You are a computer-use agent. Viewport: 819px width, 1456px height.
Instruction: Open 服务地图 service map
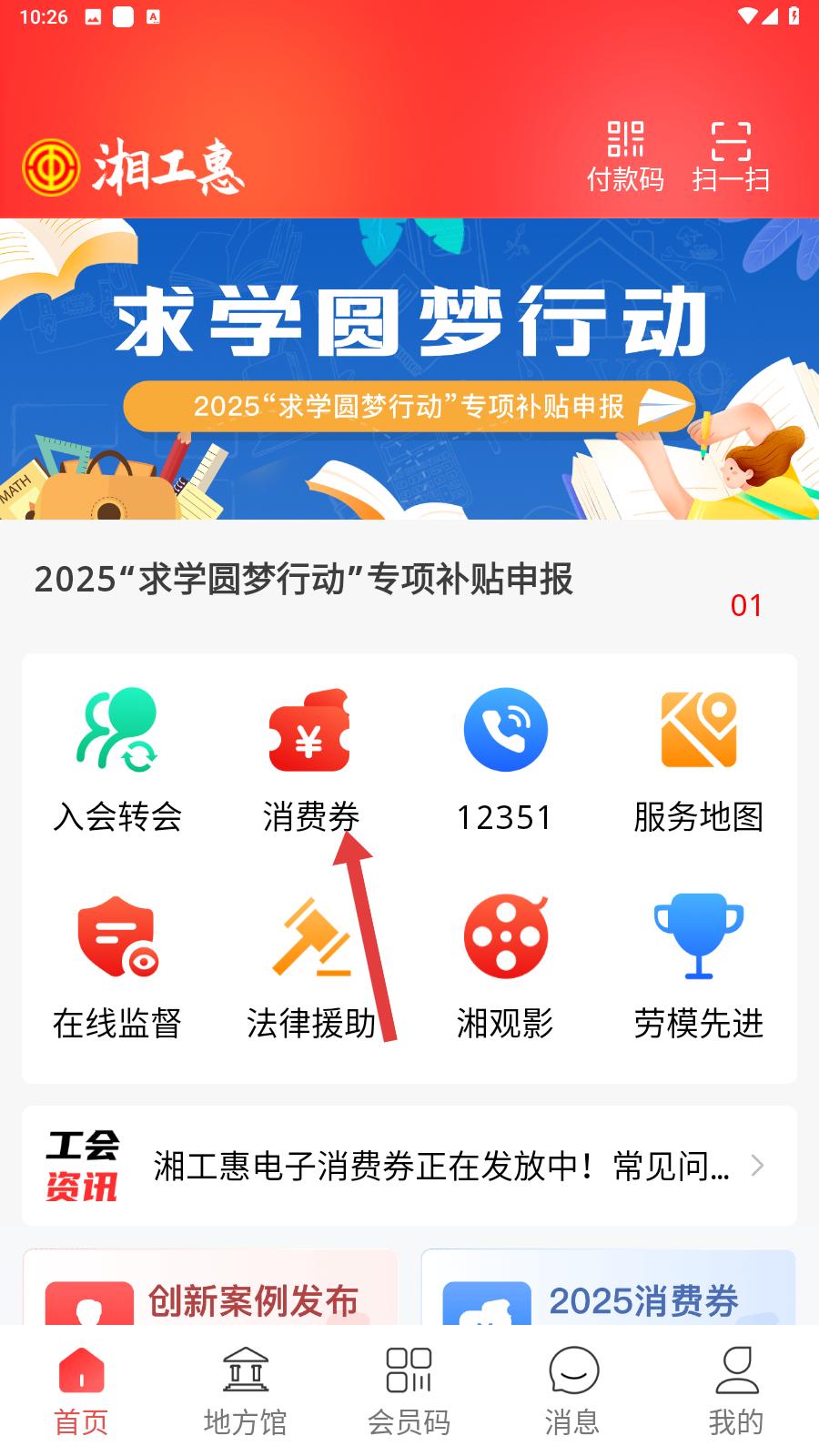coord(698,761)
